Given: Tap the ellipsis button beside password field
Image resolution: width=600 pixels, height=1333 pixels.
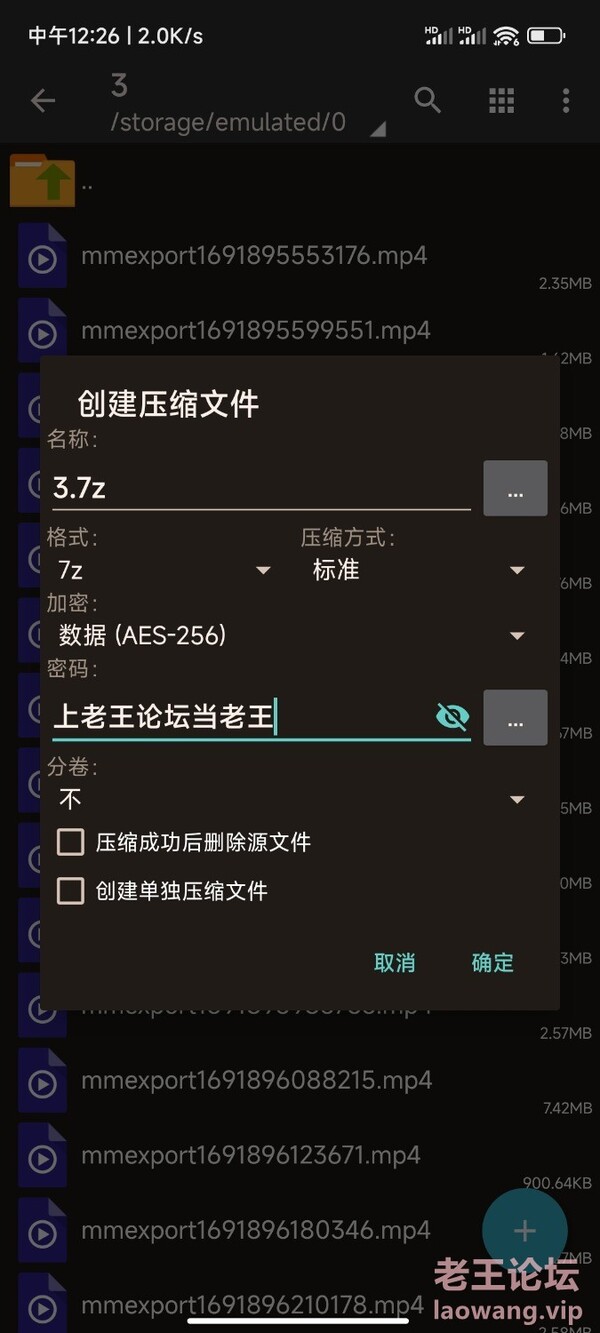Looking at the screenshot, I should point(515,717).
